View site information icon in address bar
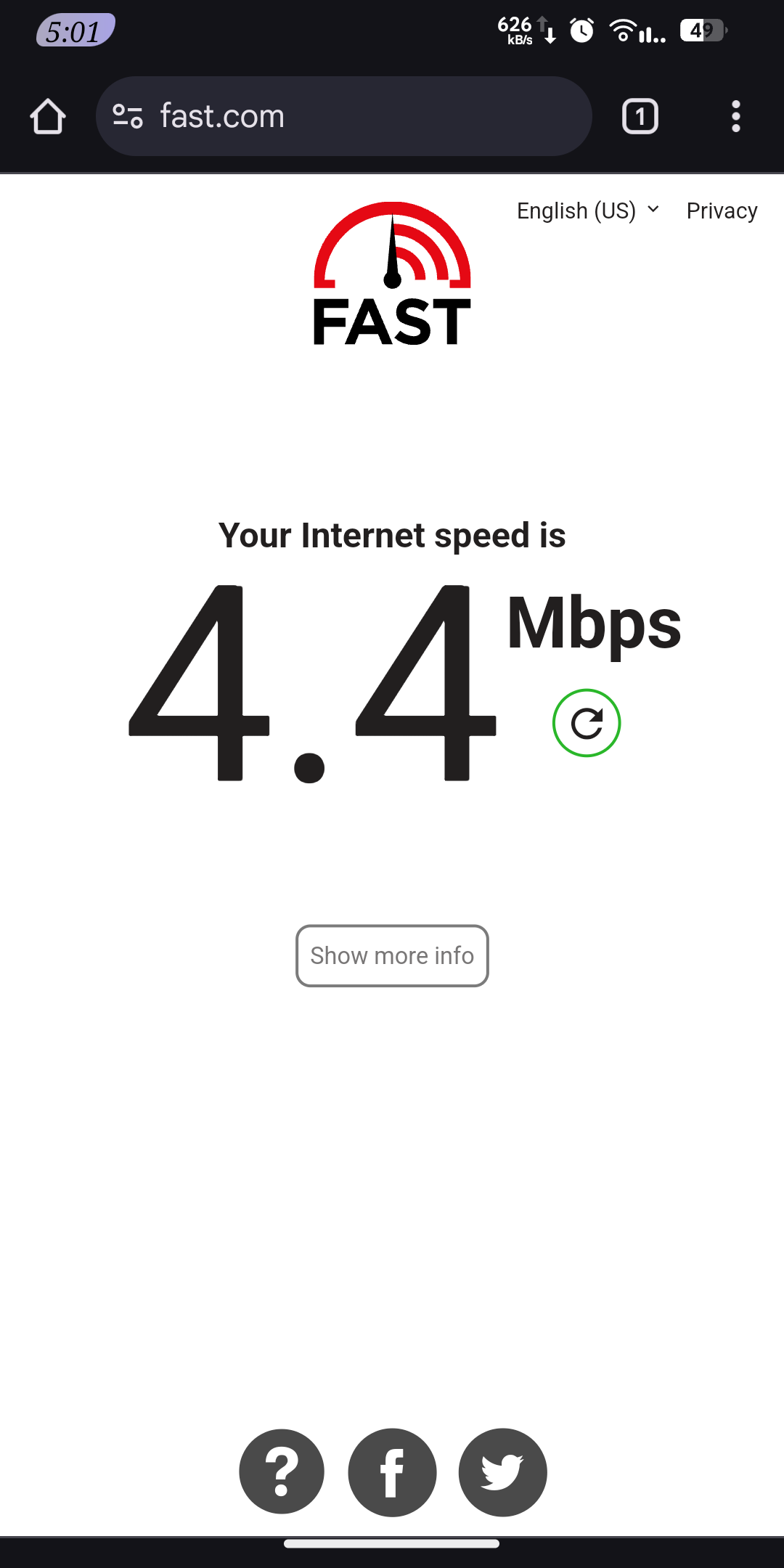Image resolution: width=784 pixels, height=1568 pixels. [128, 116]
